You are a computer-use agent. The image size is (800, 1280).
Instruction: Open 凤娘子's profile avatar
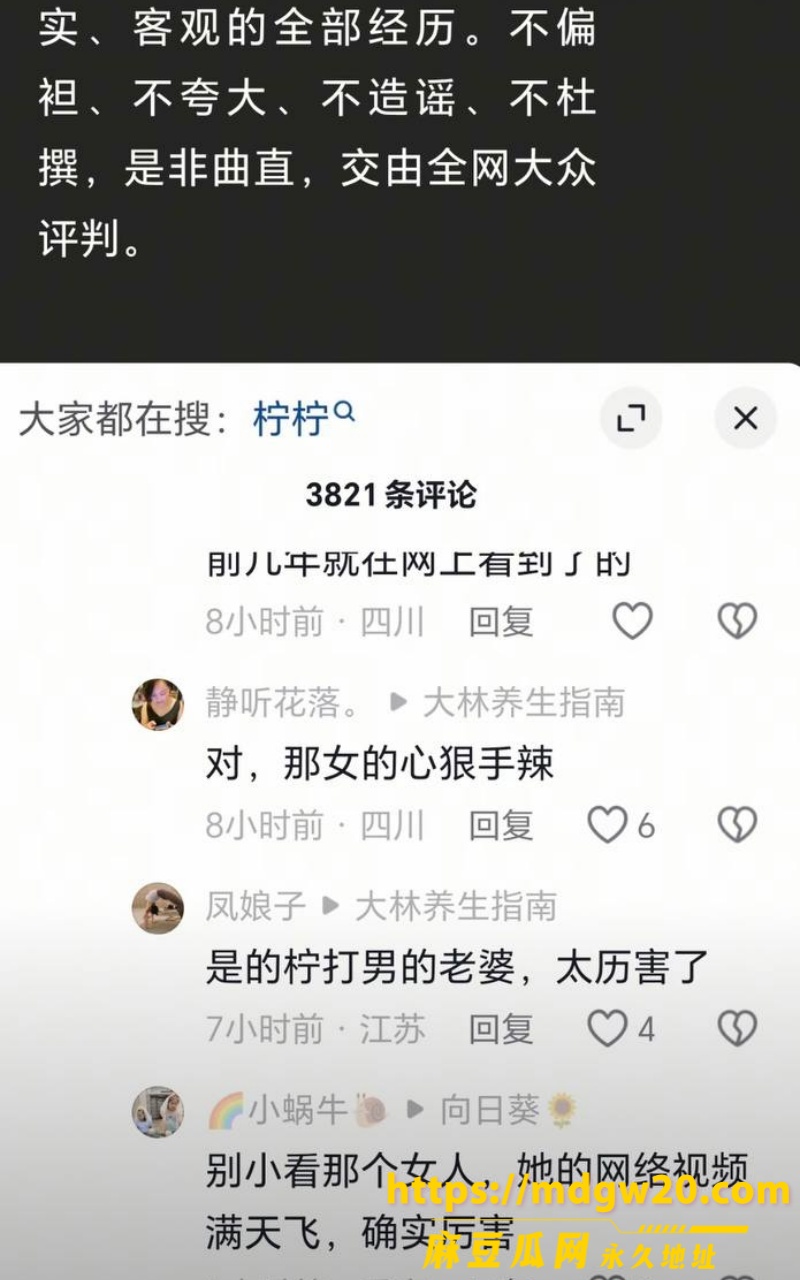pyautogui.click(x=158, y=908)
